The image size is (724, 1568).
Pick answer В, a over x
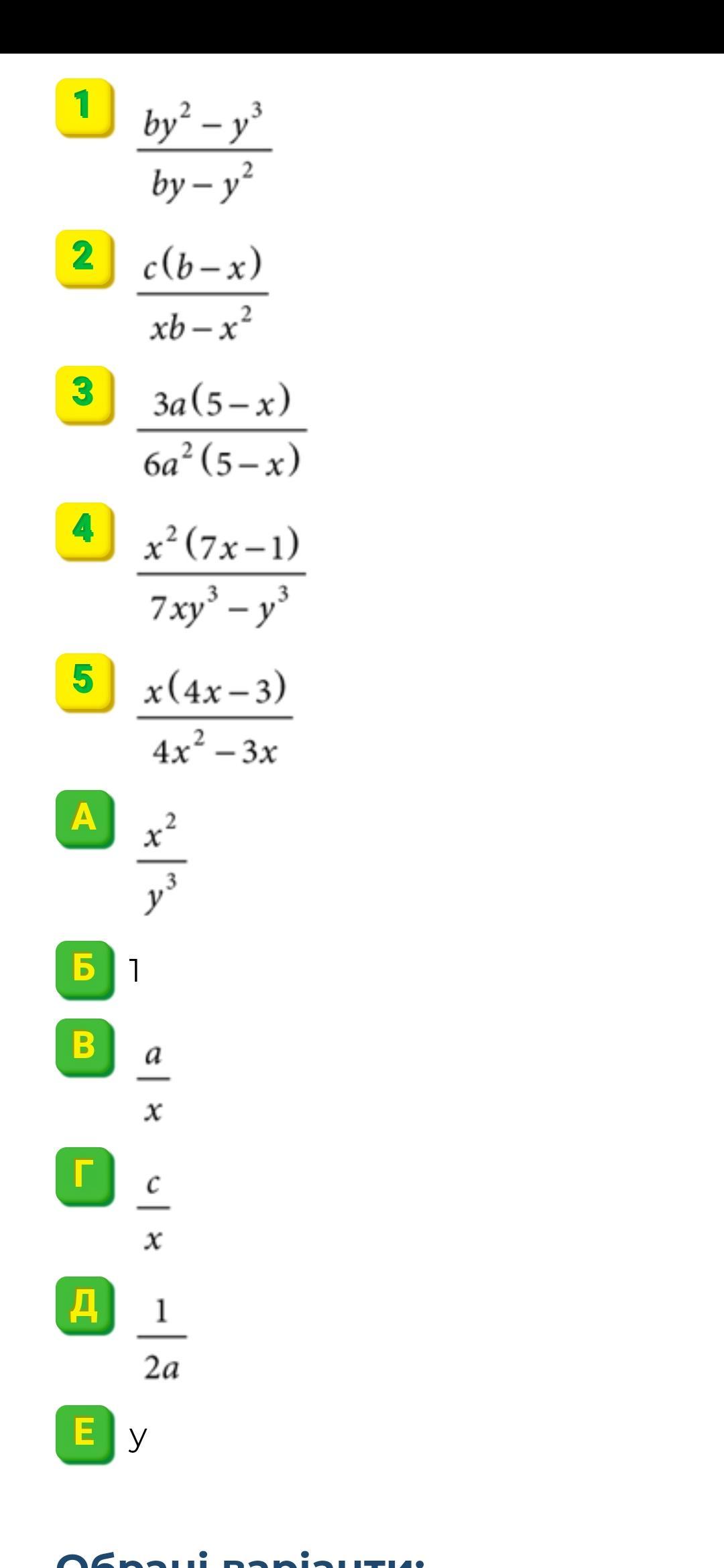point(84,1047)
